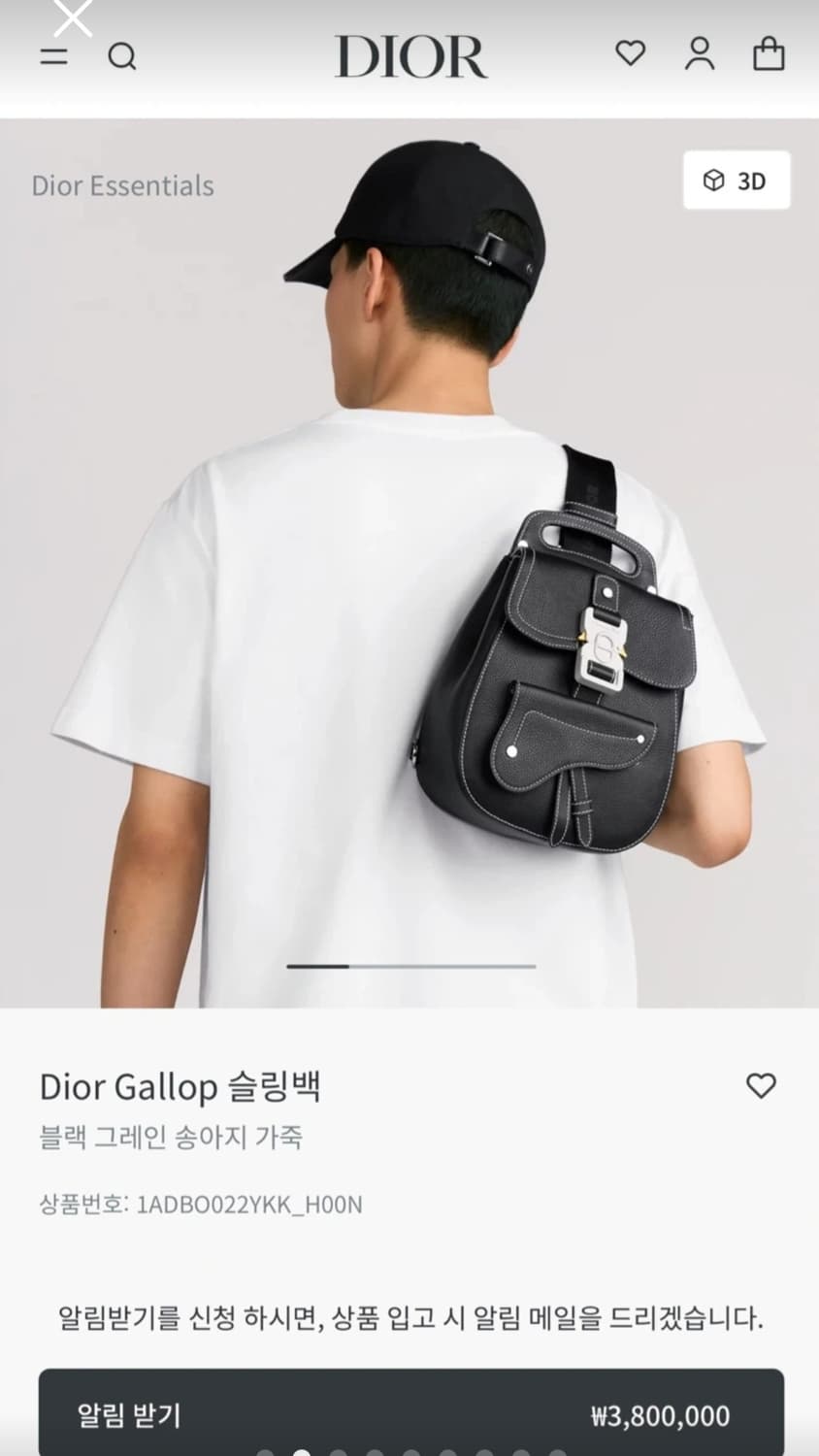The image size is (819, 1456).
Task: Open the account profile icon
Action: click(x=701, y=55)
